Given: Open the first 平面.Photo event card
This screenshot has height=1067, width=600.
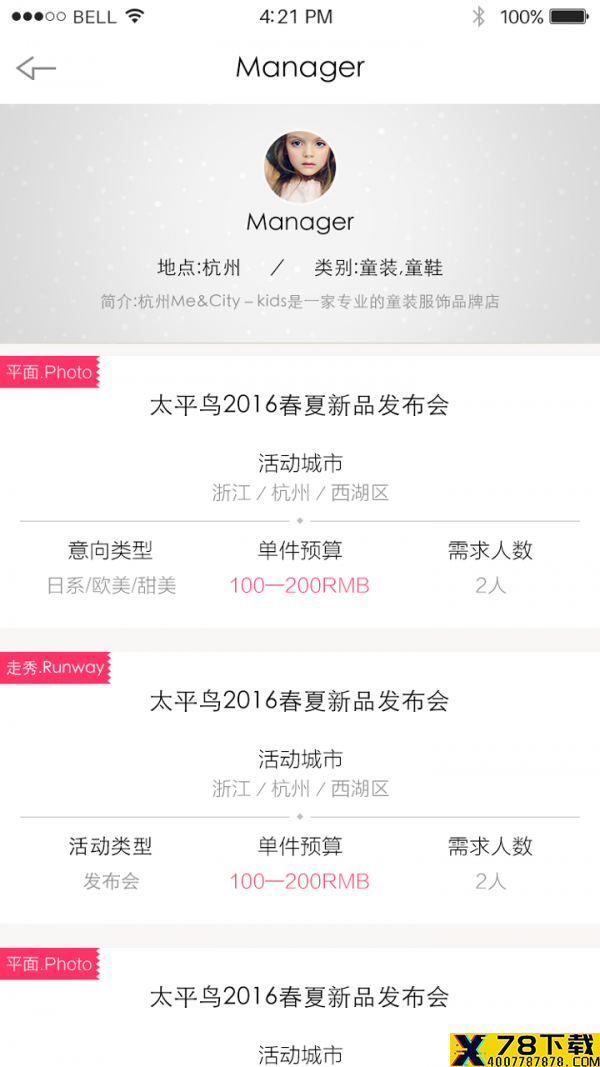Looking at the screenshot, I should click(x=300, y=492).
